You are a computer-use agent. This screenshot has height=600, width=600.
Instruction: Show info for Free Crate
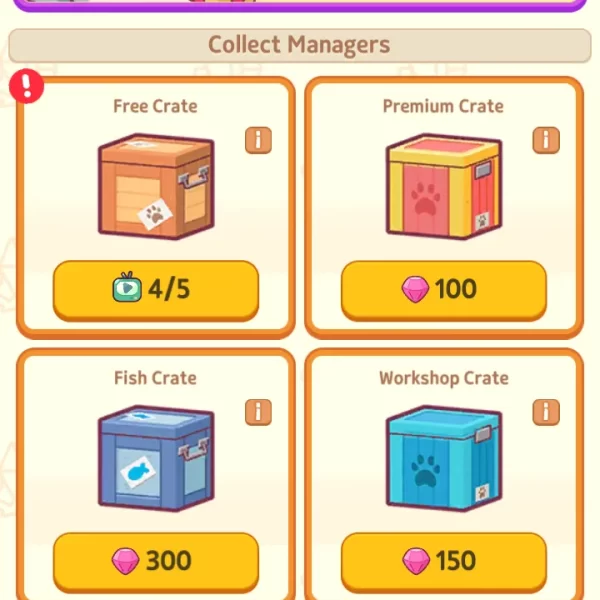258,140
